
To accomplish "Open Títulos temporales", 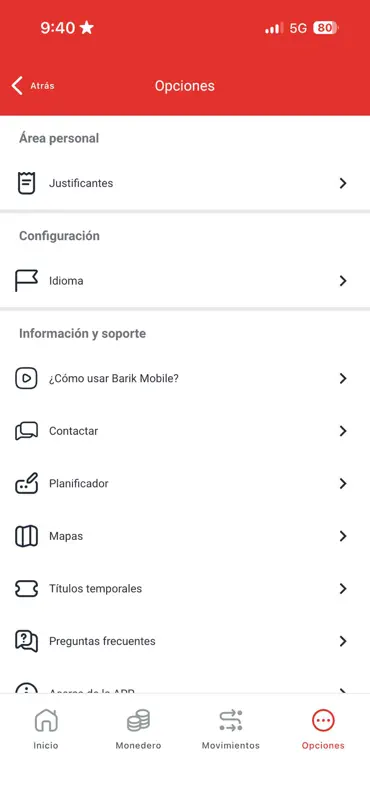I will (185, 589).
